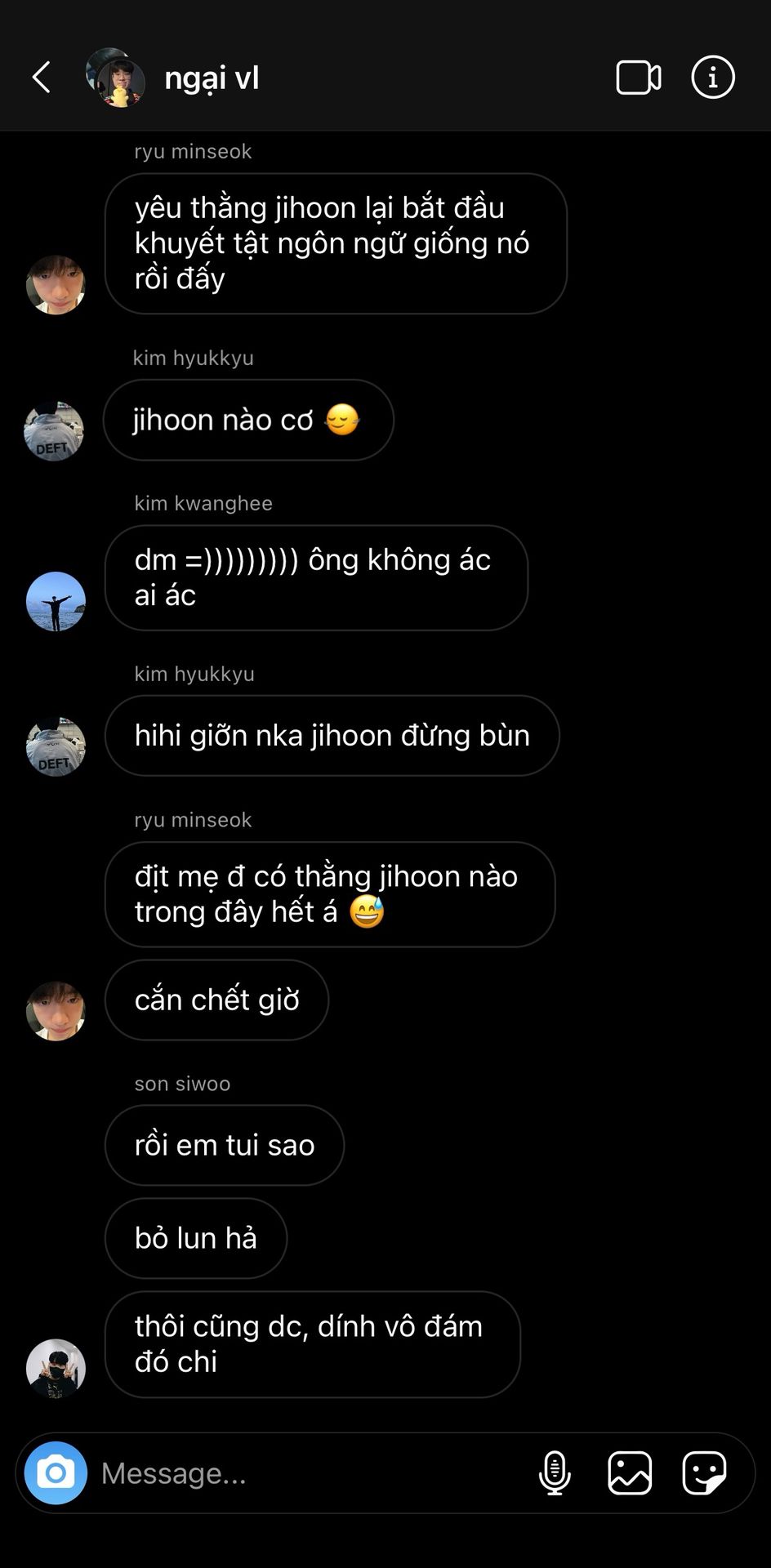Open kim kwanghee's profile avatar
Screen dimensions: 771x1568
point(56,601)
